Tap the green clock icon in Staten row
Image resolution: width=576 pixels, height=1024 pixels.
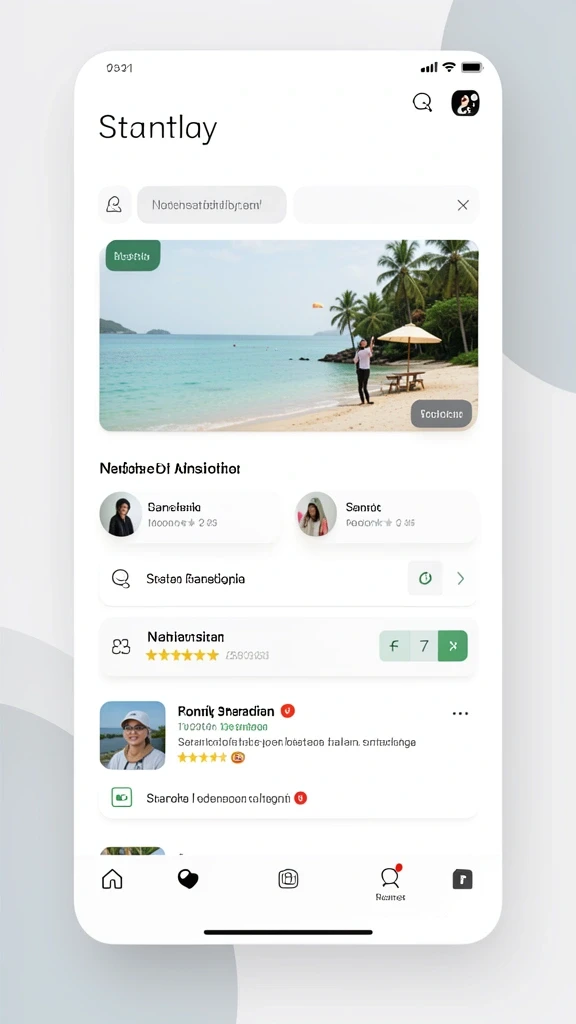(425, 578)
